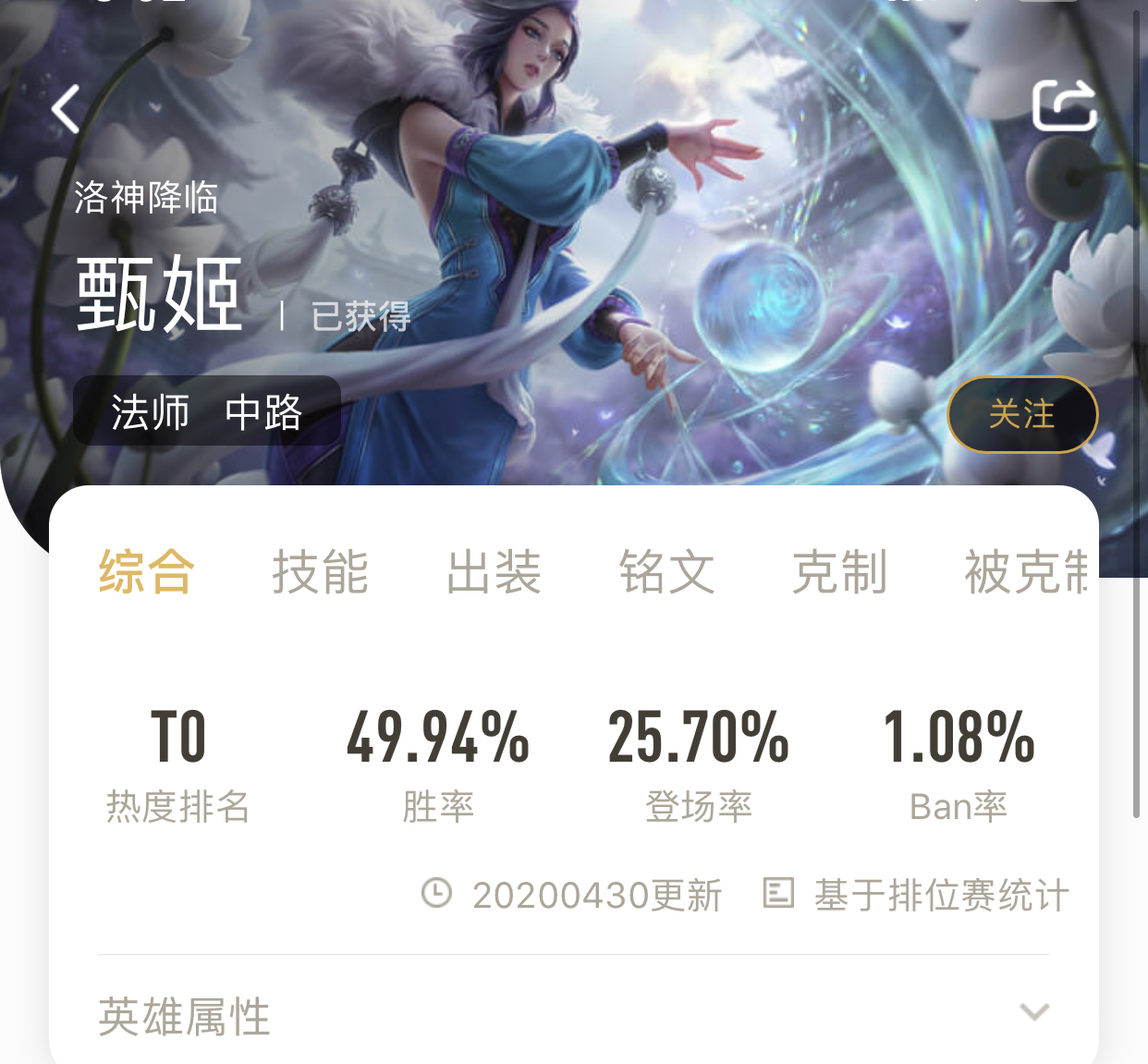Viewport: 1148px width, 1064px height.
Task: View the 克制 tab
Action: tap(839, 571)
